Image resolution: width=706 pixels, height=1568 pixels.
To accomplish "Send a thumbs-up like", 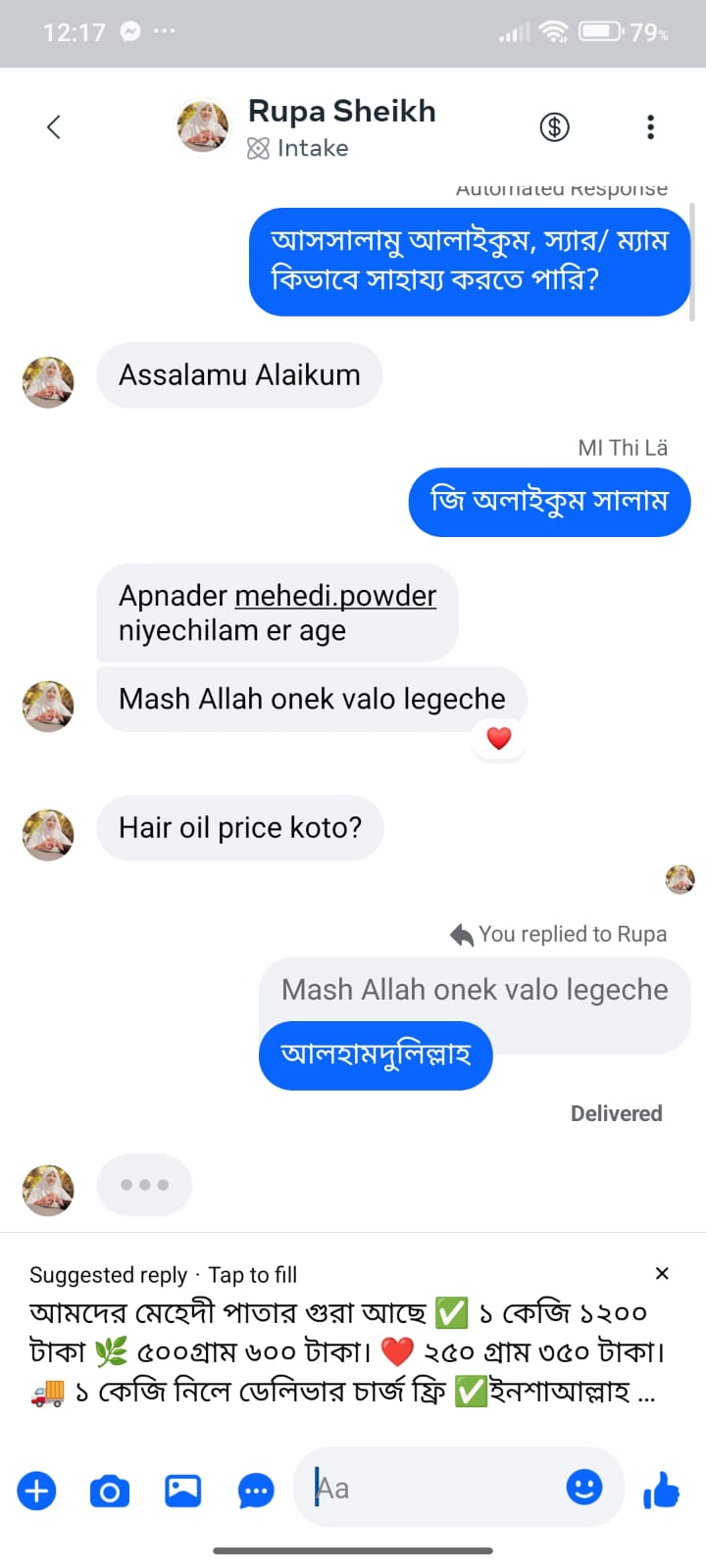I will 662,1491.
